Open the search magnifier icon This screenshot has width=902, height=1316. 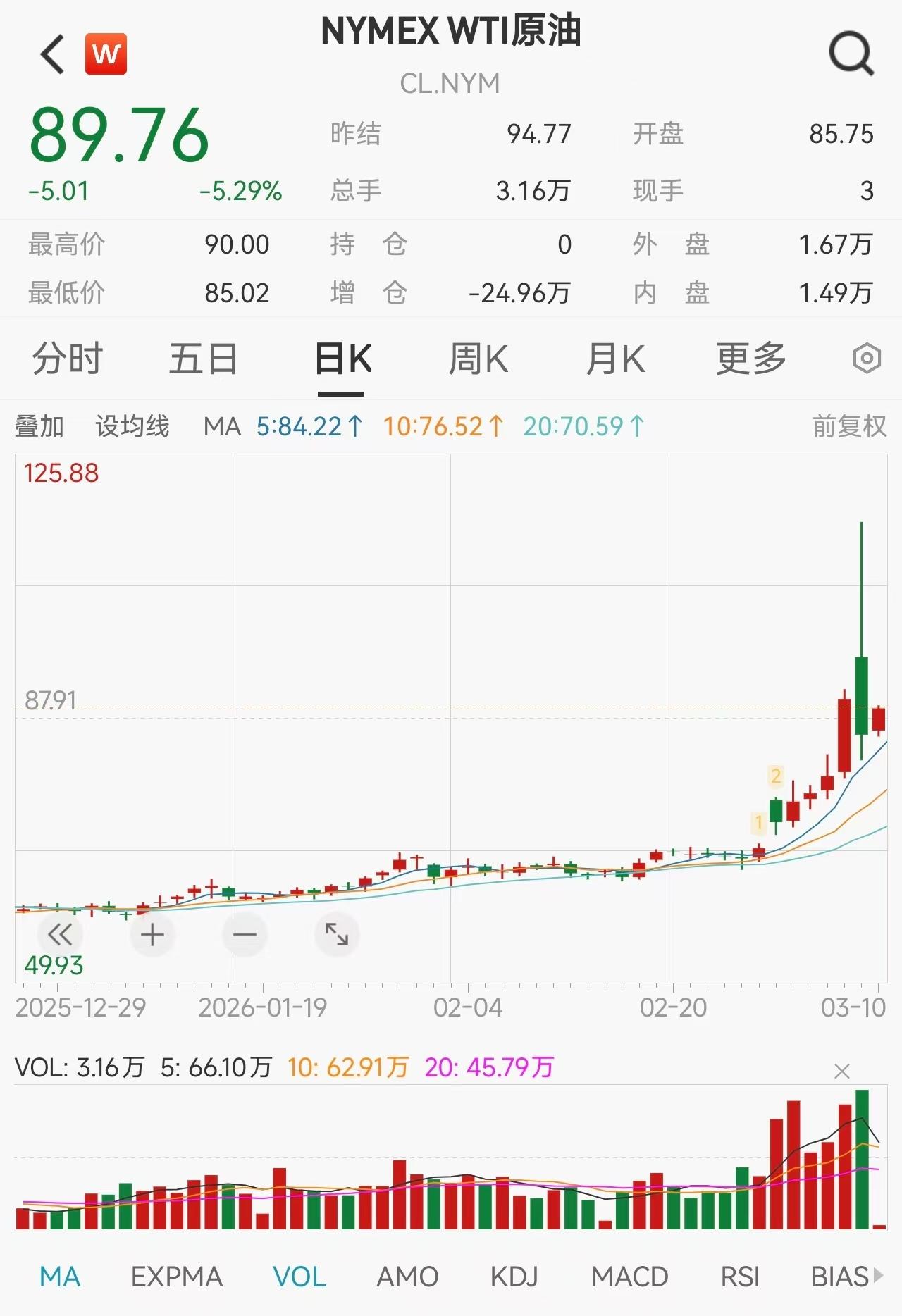click(851, 54)
